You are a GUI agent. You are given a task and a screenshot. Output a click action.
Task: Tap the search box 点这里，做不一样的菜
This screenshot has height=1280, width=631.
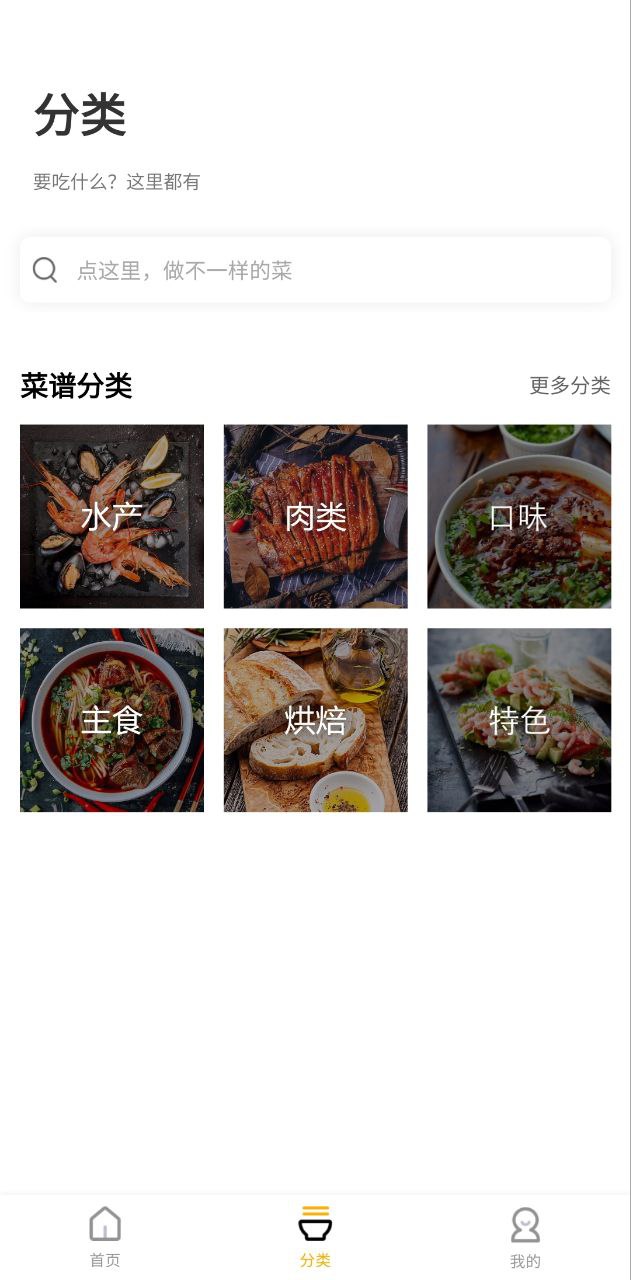[315, 270]
